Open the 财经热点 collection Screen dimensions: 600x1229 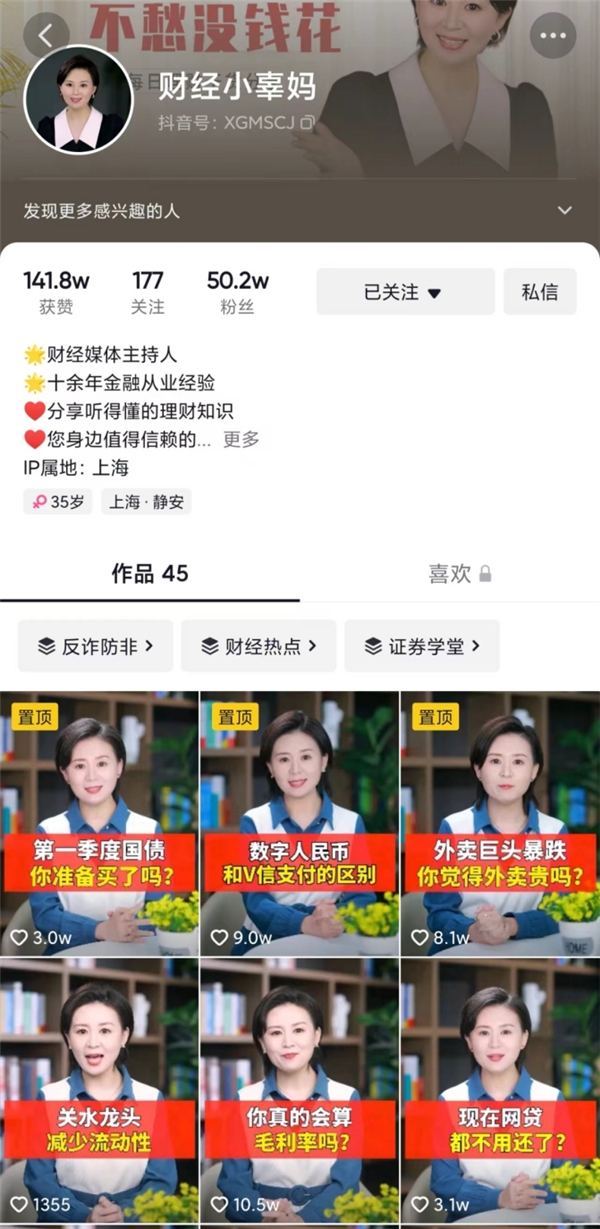[258, 646]
